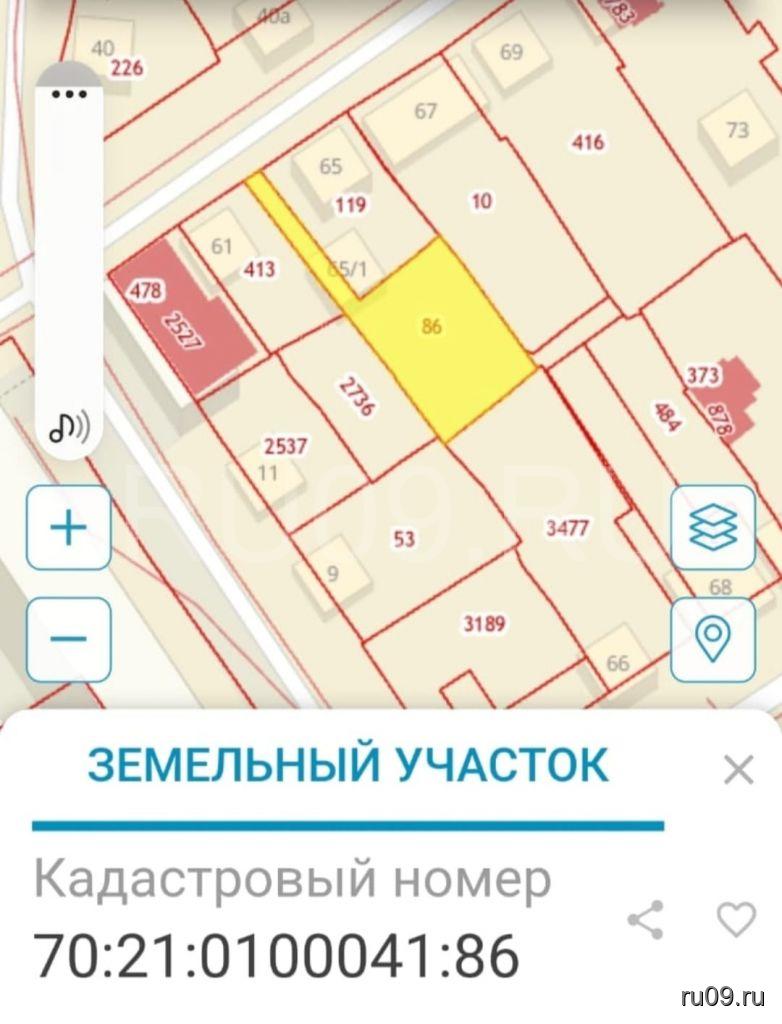Center map on my location pin
This screenshot has width=782, height=1024.
[x=712, y=640]
